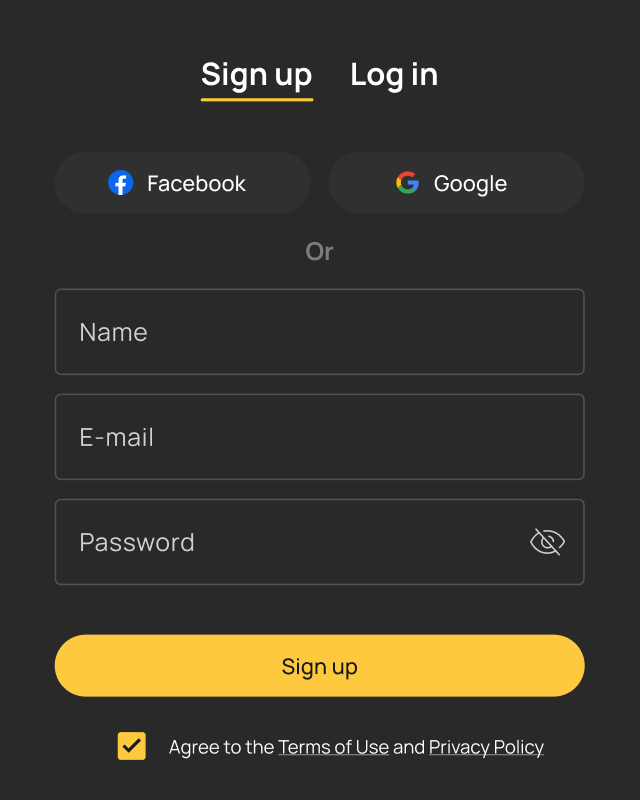Tap the yellow Sign up button

coord(319,666)
